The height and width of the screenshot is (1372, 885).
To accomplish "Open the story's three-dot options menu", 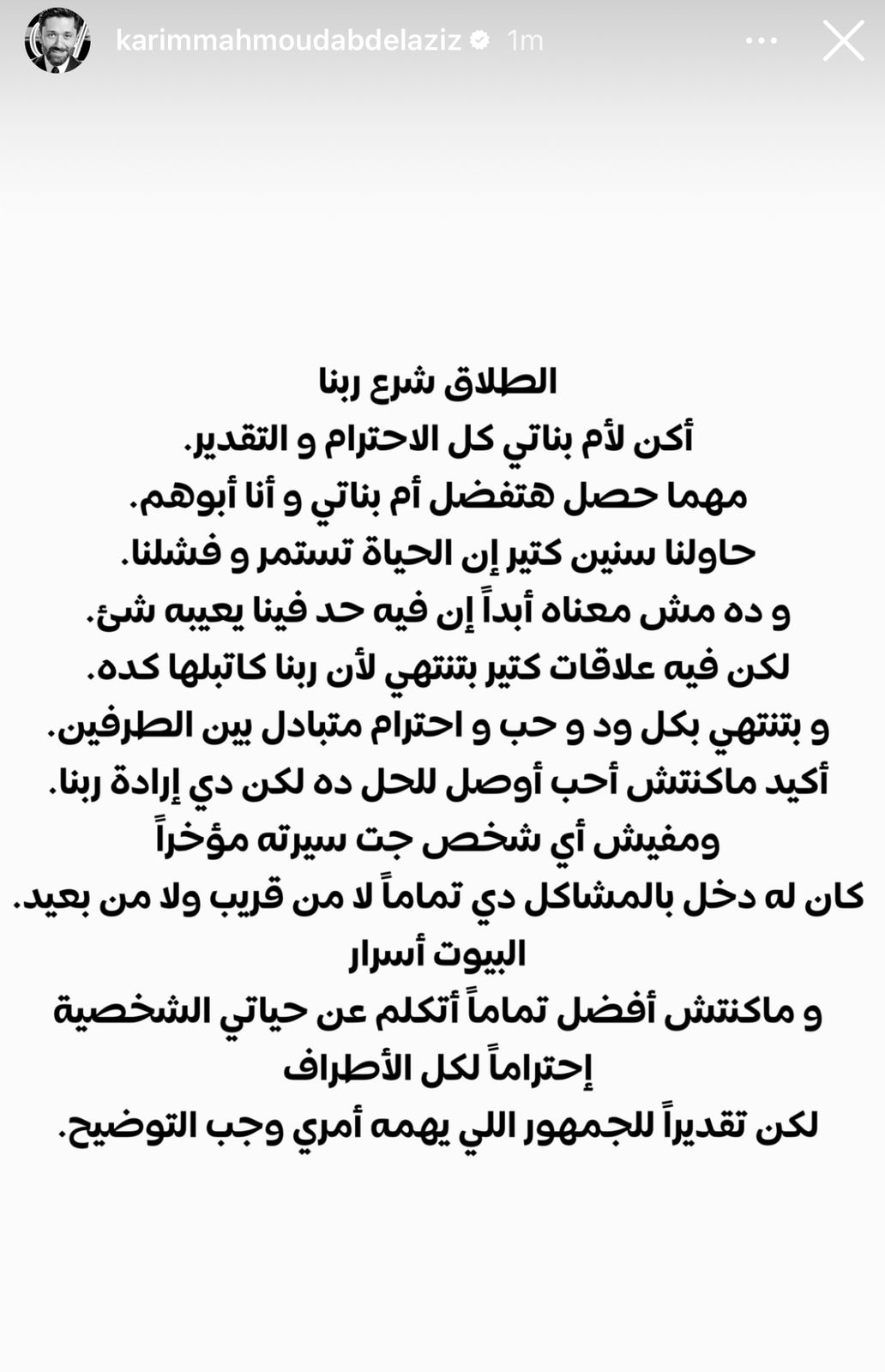I will pos(761,40).
